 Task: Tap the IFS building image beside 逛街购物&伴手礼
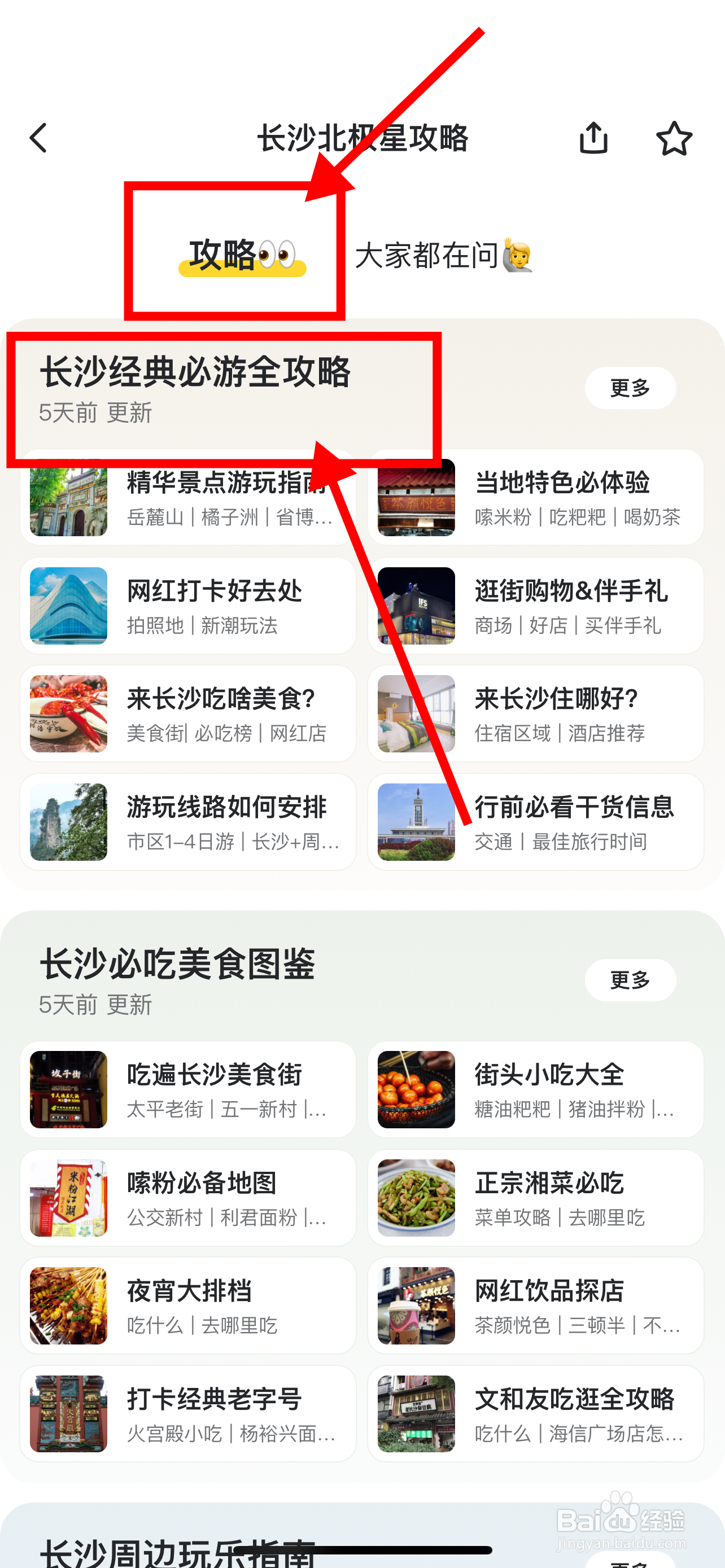415,606
